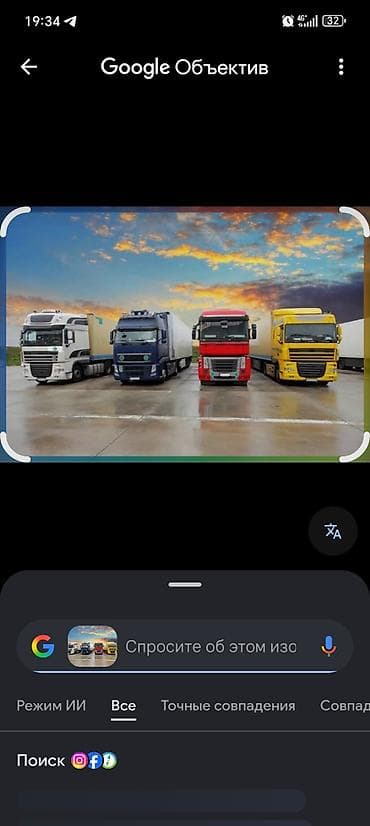Viewport: 370px width, 826px height.
Task: Go back using the arrow icon
Action: [x=28, y=67]
